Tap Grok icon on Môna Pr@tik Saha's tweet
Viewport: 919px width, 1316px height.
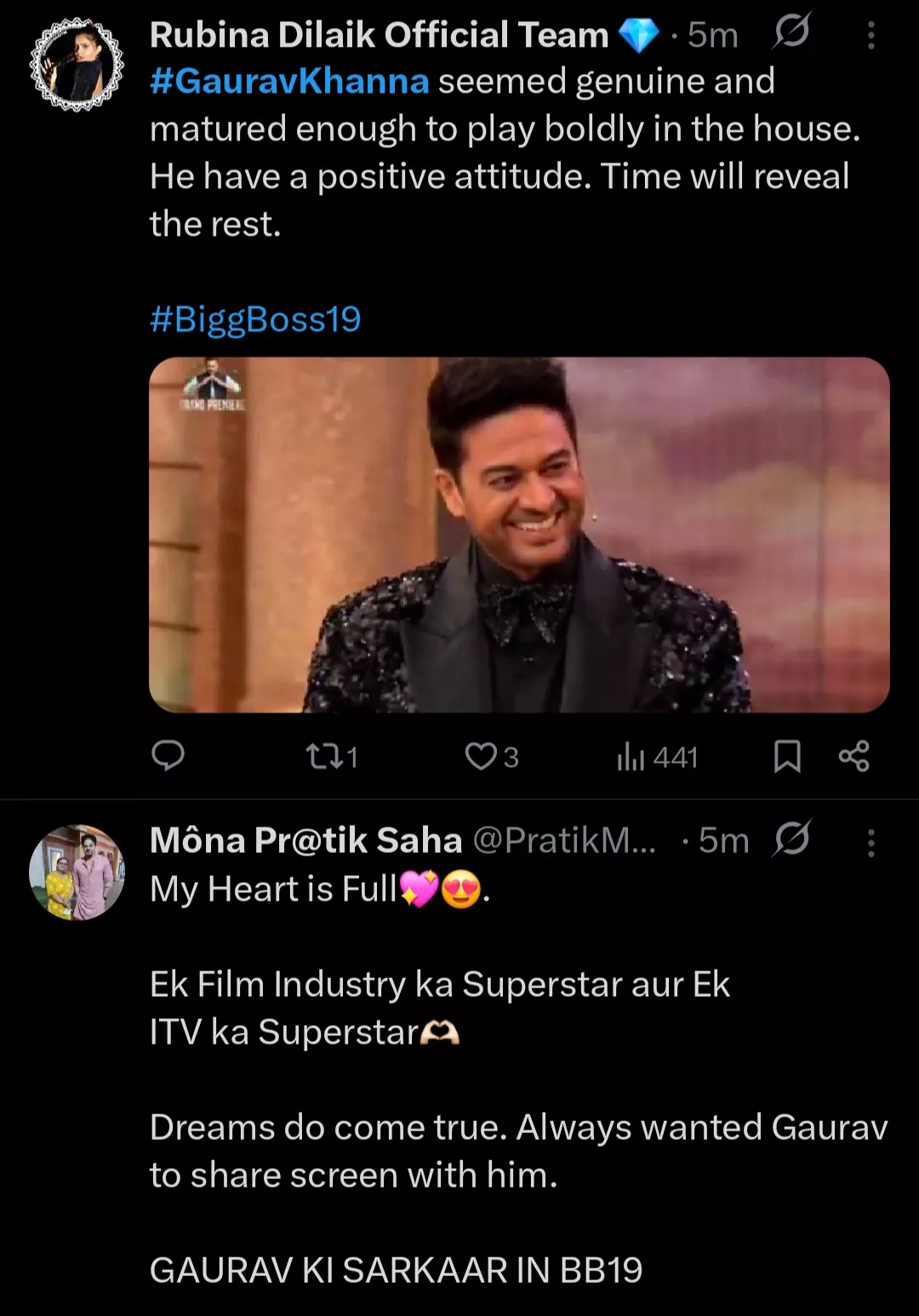click(x=792, y=839)
